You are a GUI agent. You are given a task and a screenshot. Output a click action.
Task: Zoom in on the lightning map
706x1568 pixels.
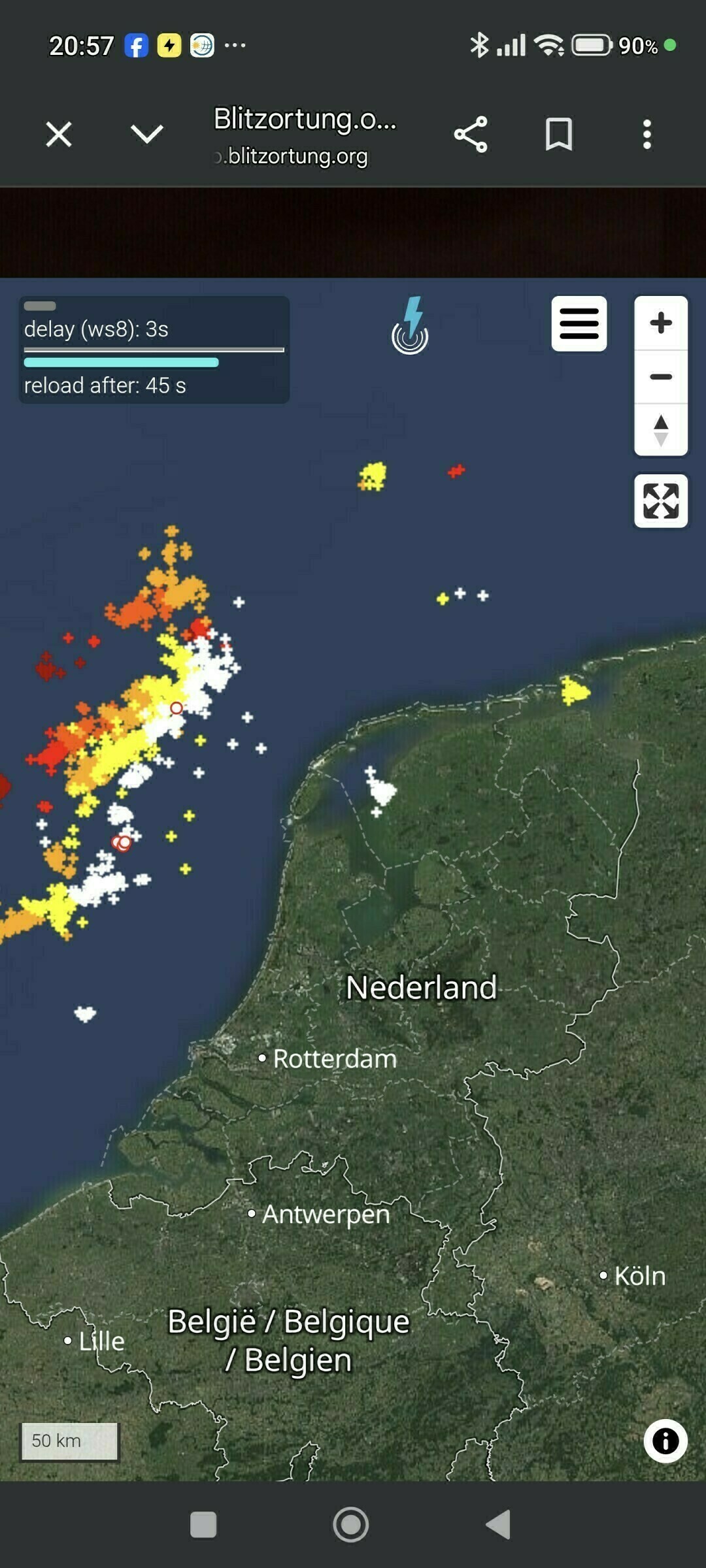(661, 323)
